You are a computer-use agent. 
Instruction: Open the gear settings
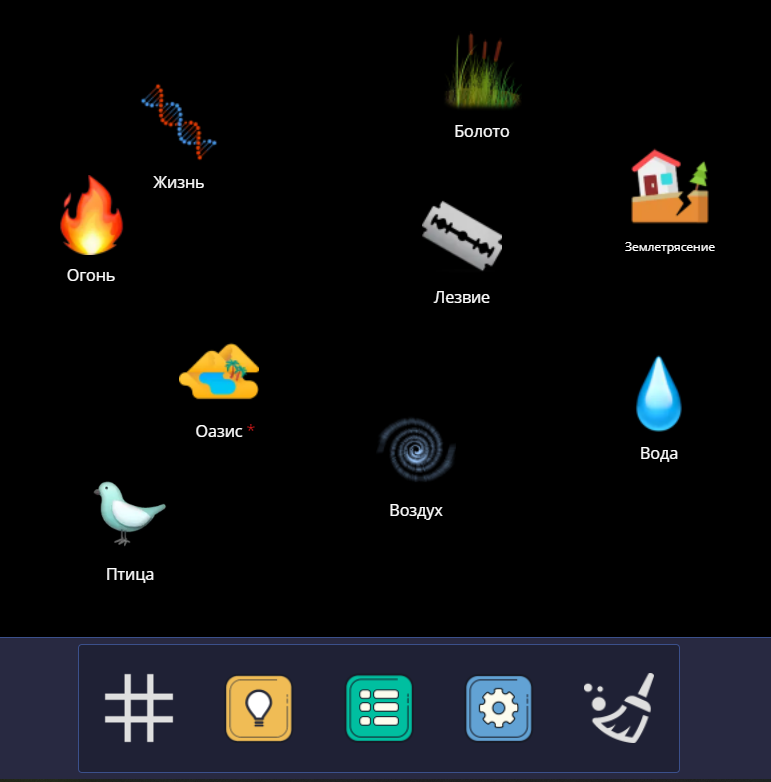tap(498, 708)
